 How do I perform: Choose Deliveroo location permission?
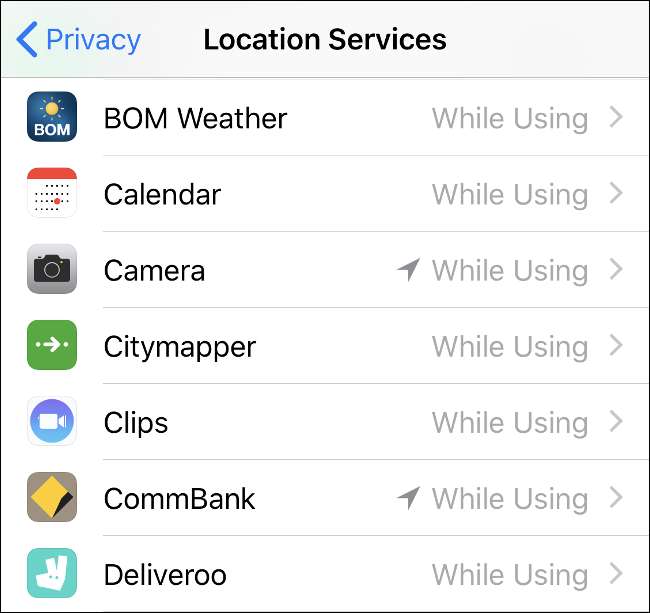[325, 574]
